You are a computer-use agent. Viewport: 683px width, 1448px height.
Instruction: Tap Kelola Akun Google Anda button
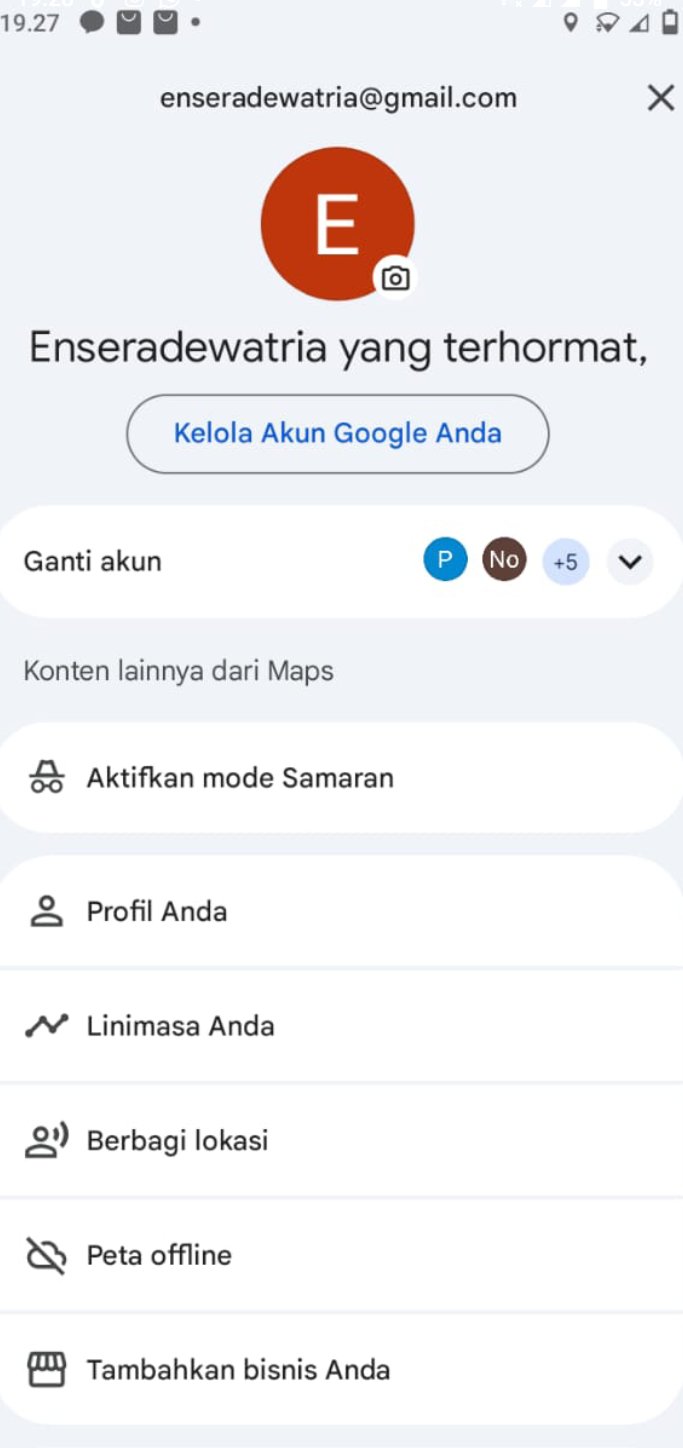(338, 434)
